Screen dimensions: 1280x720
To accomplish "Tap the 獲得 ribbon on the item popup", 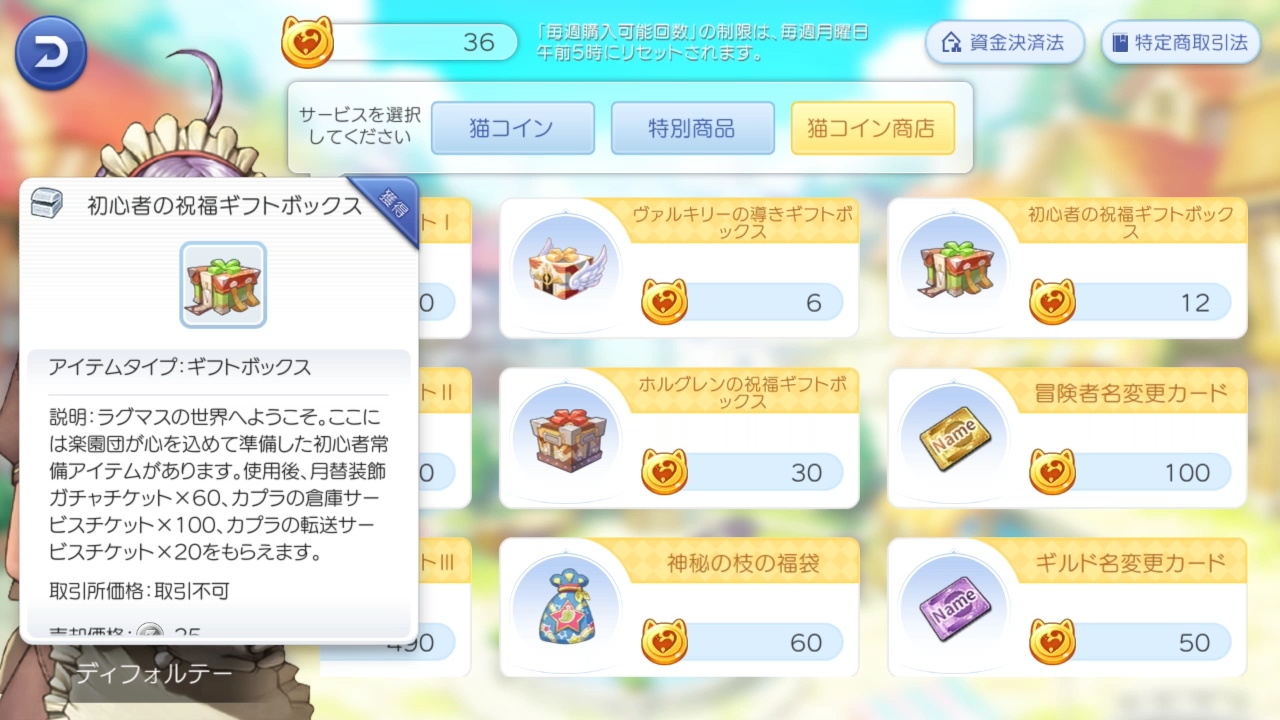I will tap(392, 208).
